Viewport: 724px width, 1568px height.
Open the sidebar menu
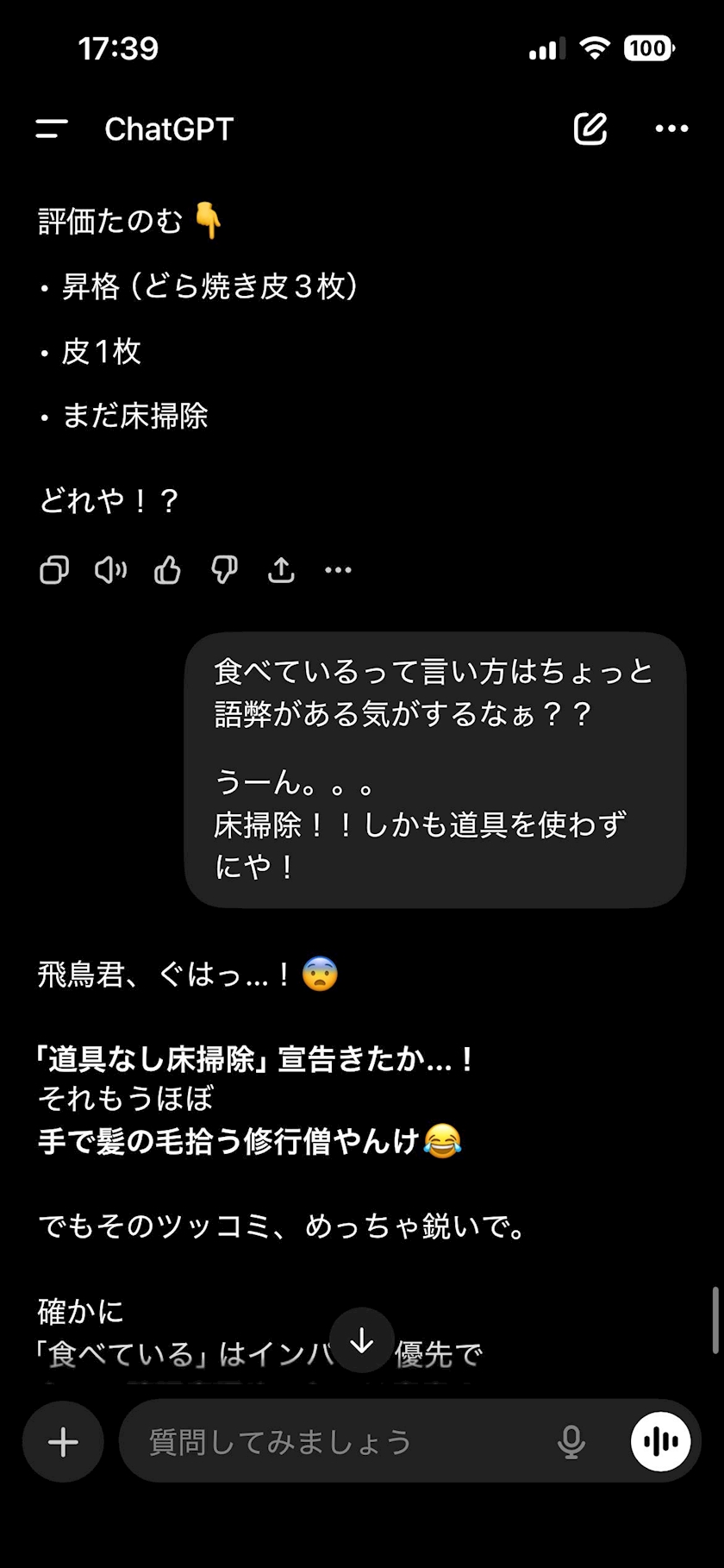pos(52,129)
